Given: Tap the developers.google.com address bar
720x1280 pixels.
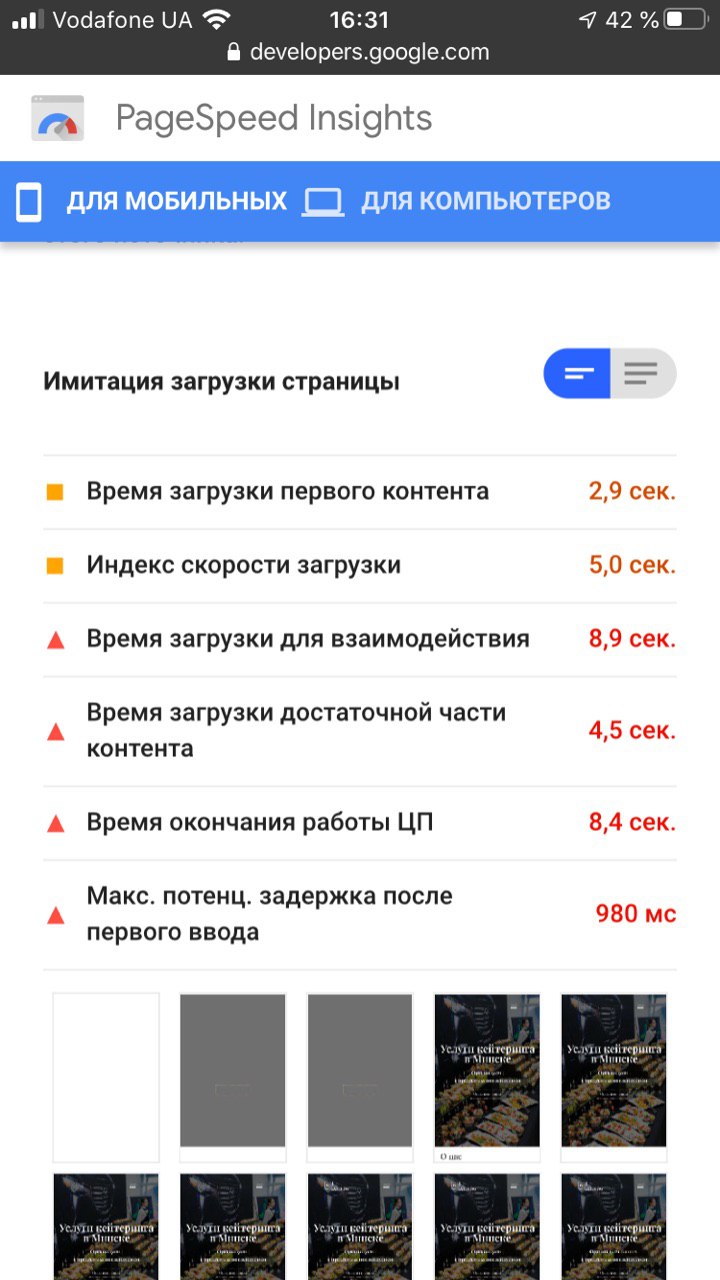Looking at the screenshot, I should point(359,52).
